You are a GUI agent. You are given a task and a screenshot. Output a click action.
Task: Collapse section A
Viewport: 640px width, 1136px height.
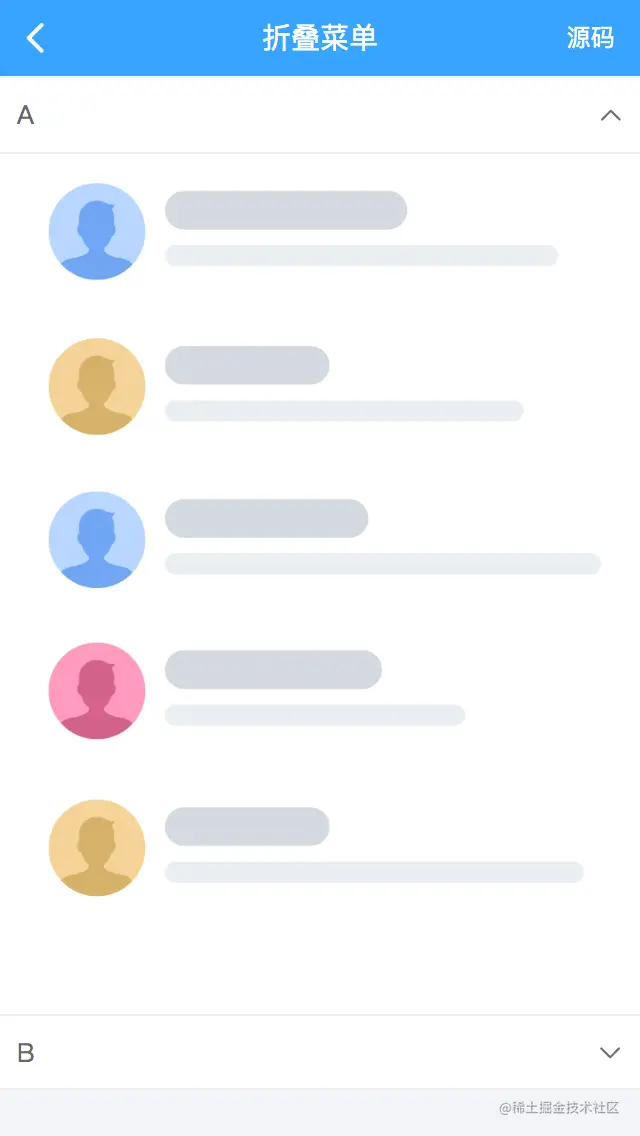tap(610, 115)
